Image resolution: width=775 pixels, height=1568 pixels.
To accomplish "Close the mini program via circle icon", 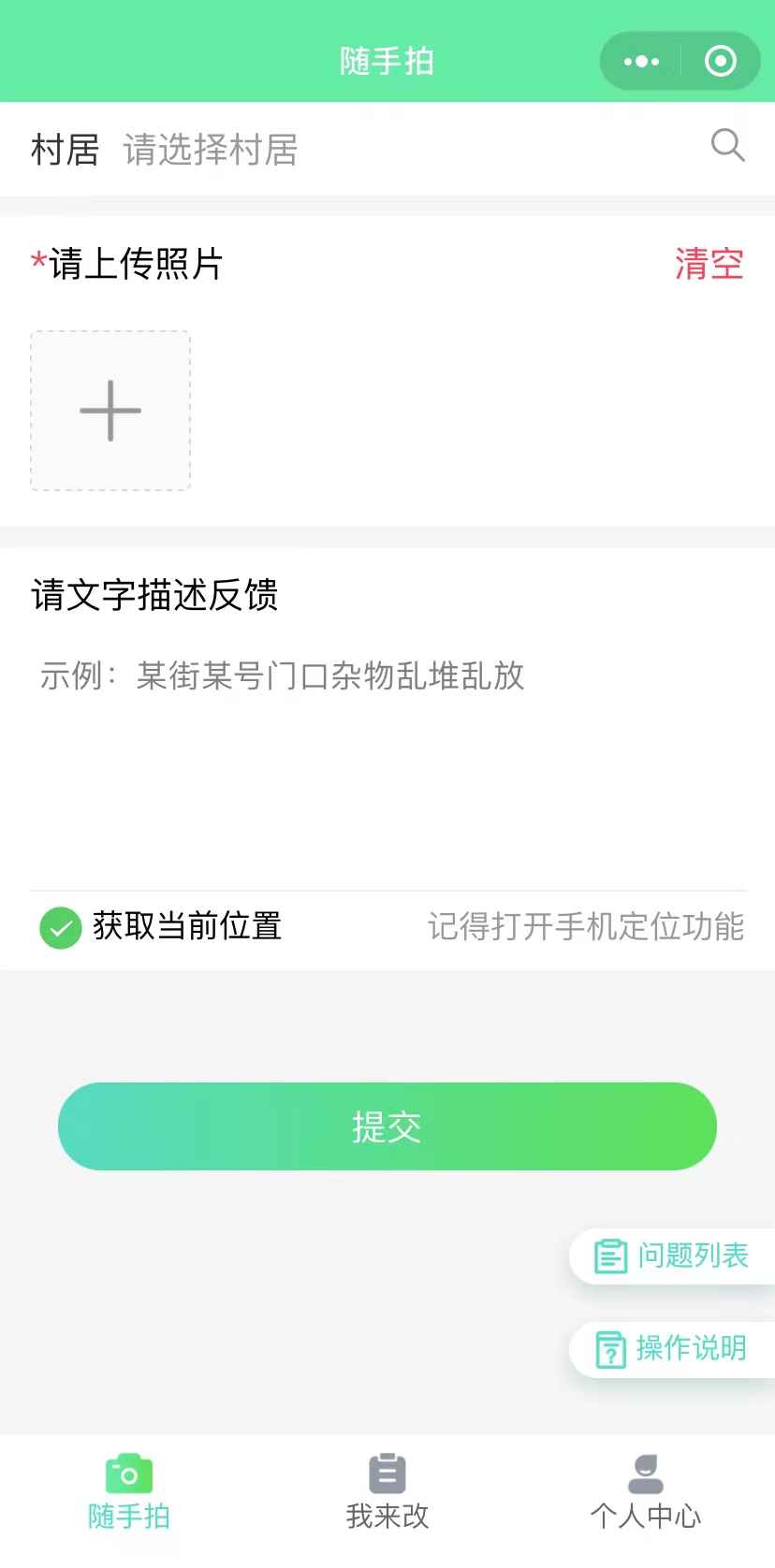I will point(720,62).
